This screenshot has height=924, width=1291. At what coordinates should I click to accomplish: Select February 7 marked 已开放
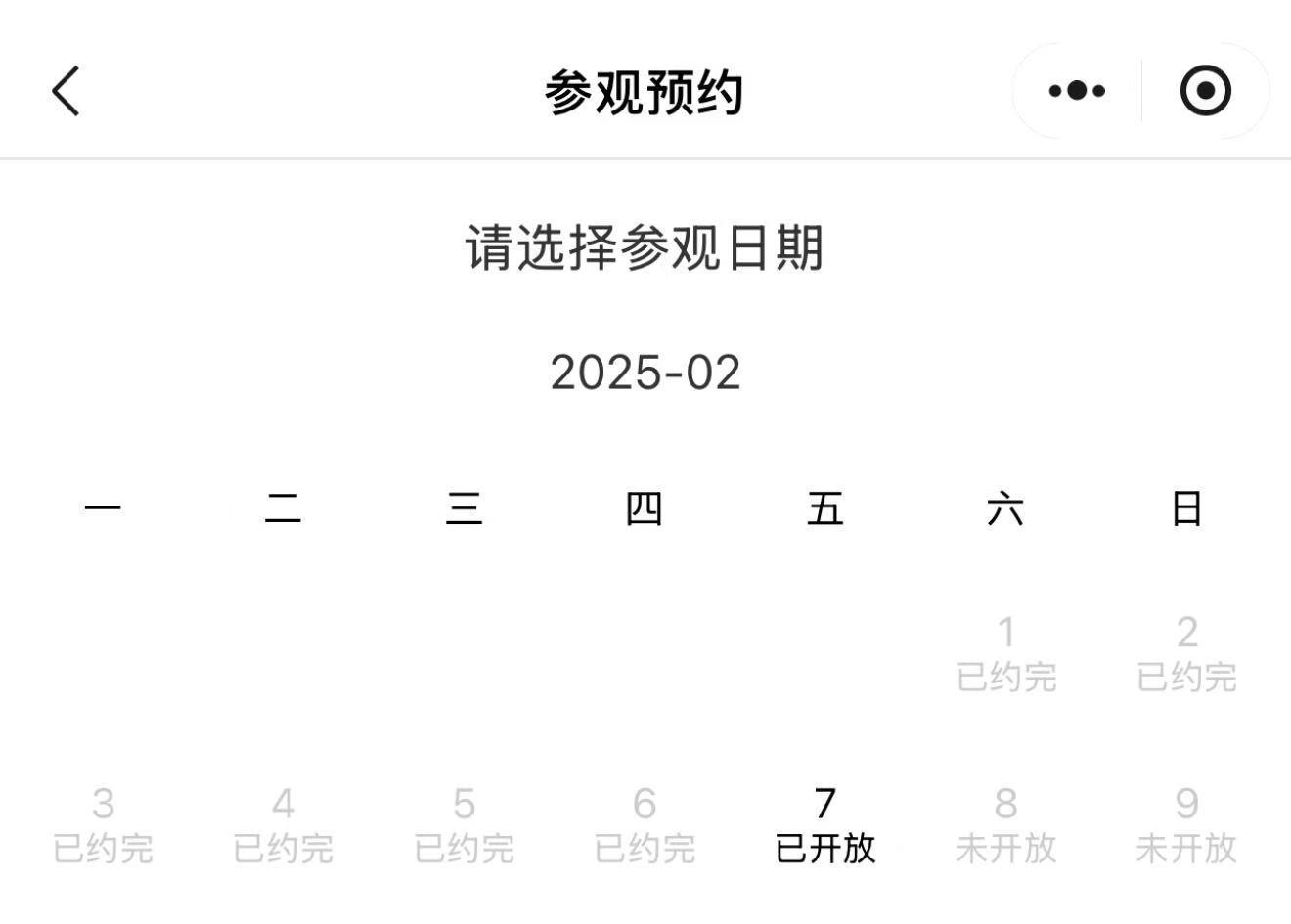pos(824,825)
